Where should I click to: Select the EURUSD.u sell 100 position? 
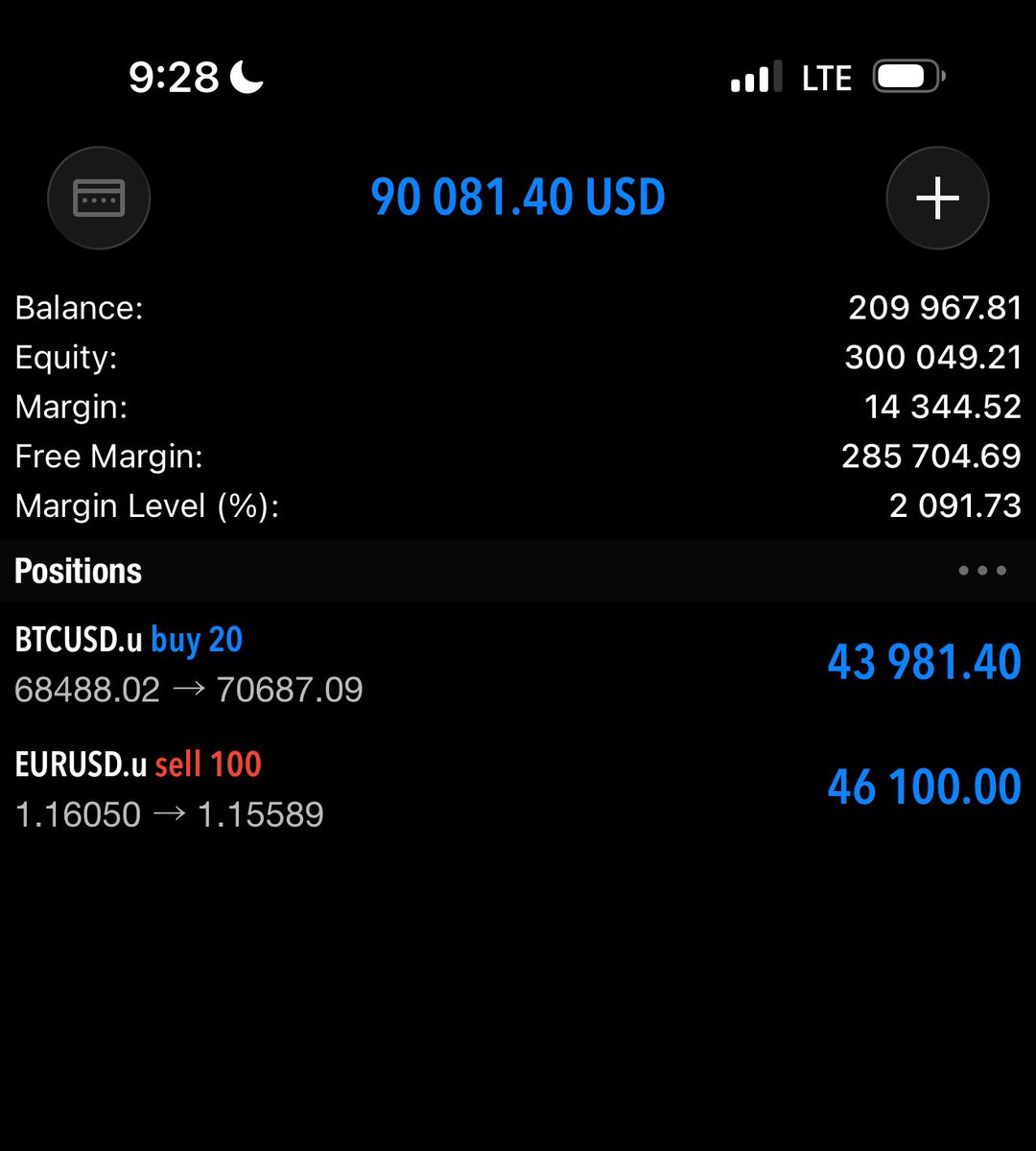[x=518, y=788]
